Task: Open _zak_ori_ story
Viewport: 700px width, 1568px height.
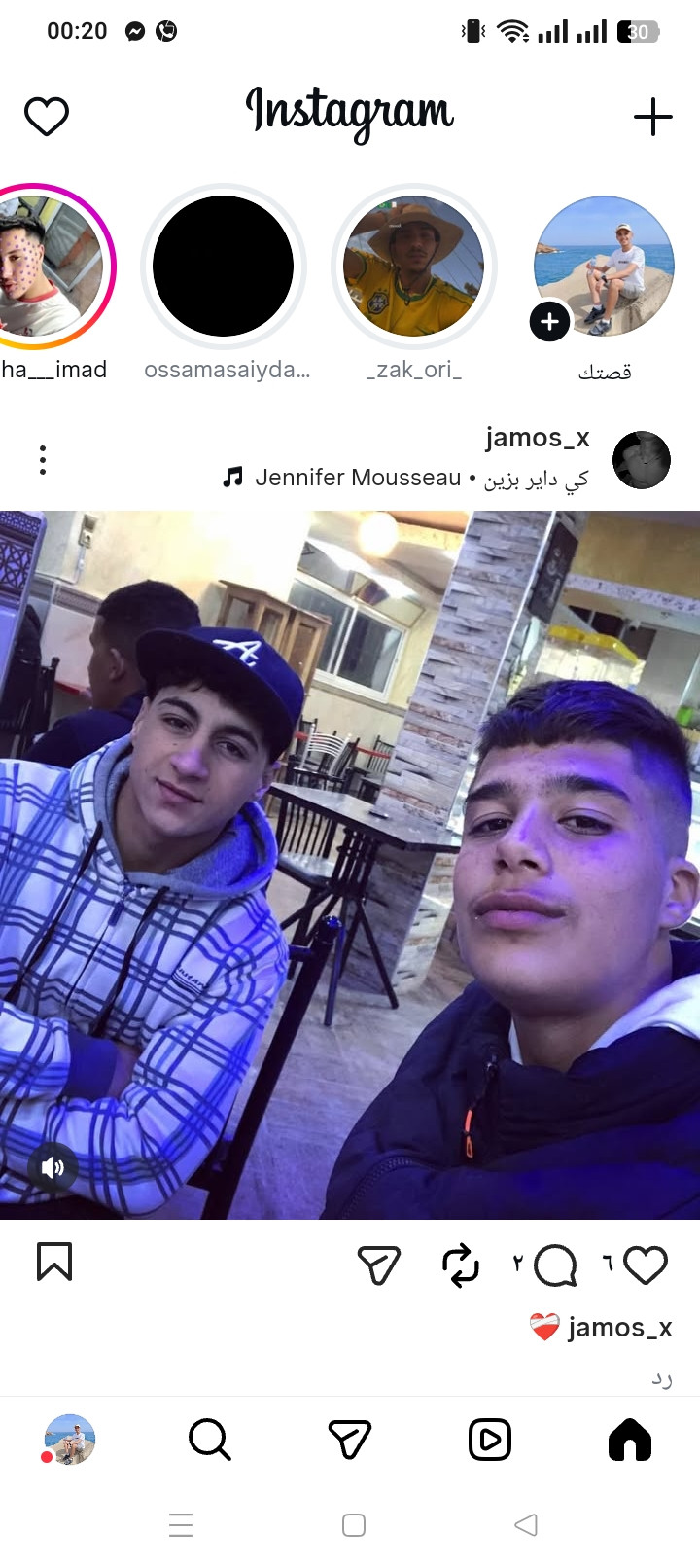Action: [414, 267]
